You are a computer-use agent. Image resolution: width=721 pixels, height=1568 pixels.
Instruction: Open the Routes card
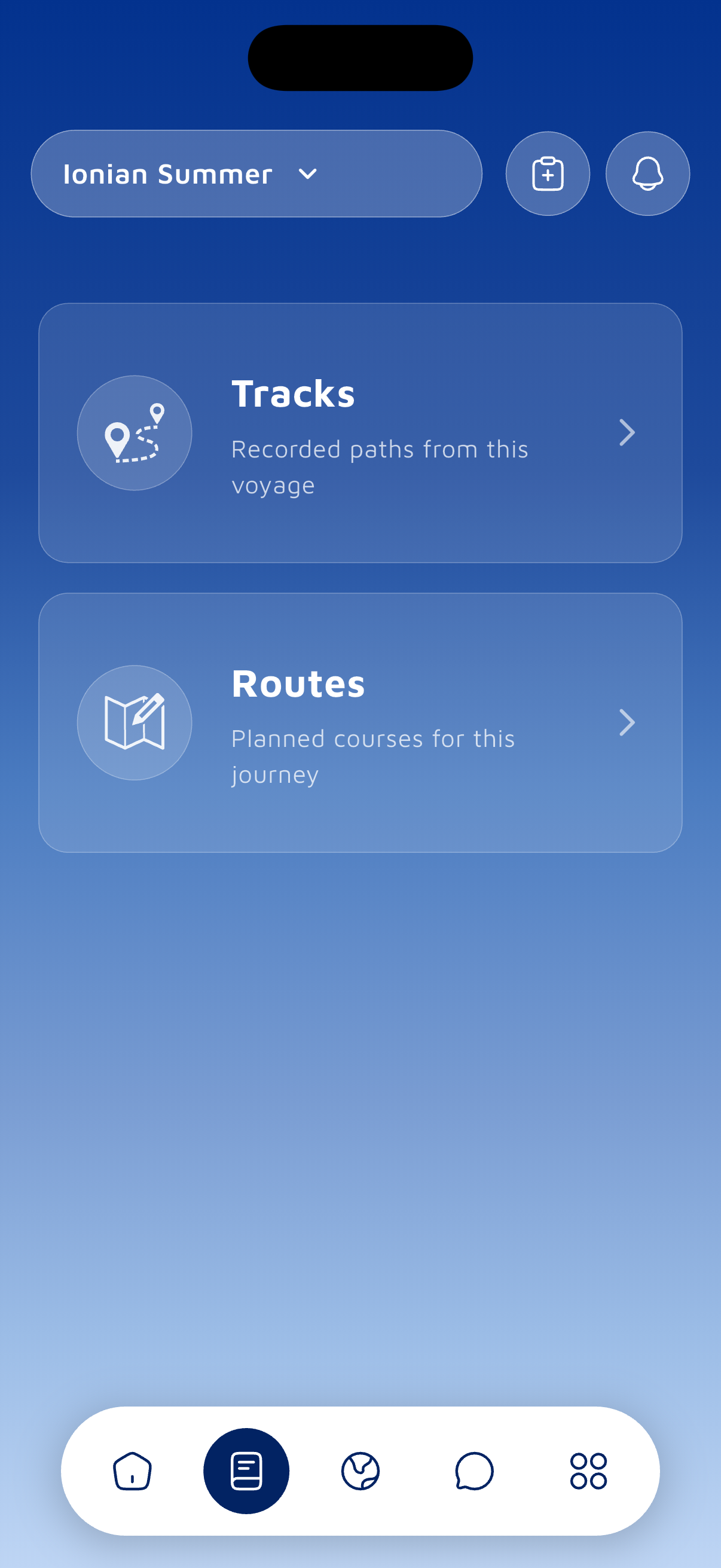click(x=360, y=722)
